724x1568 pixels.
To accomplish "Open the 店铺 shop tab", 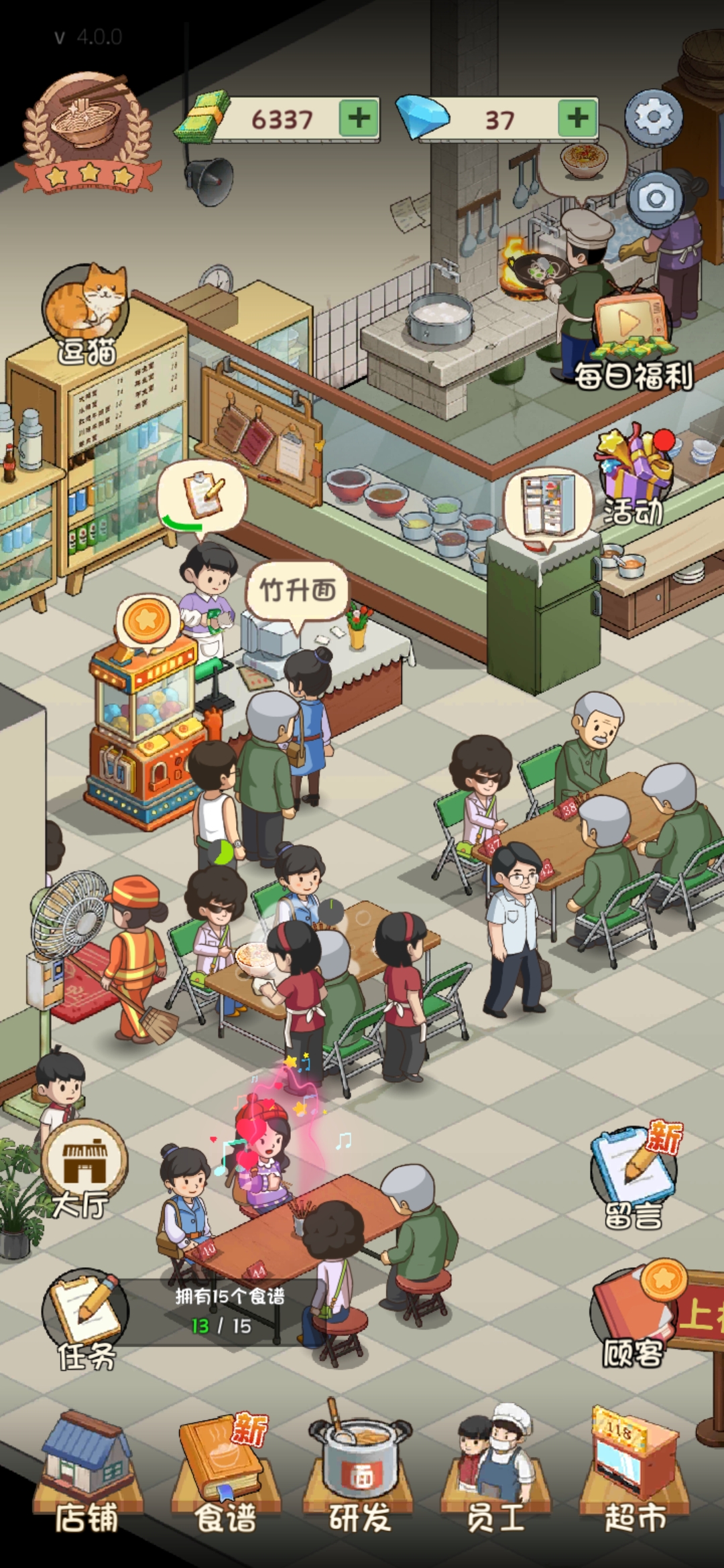I will coord(86,1476).
